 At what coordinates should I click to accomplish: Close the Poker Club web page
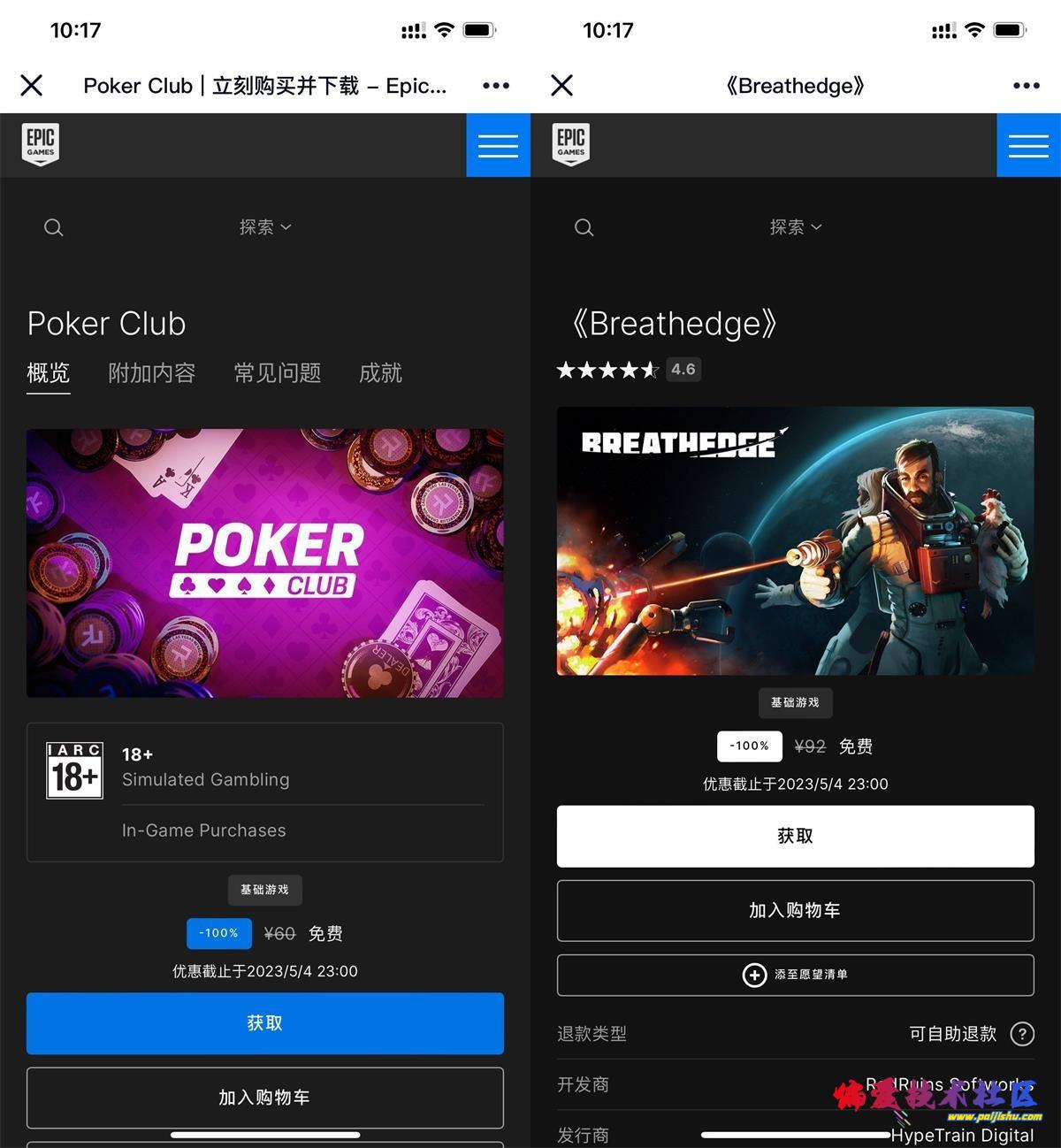pos(32,86)
